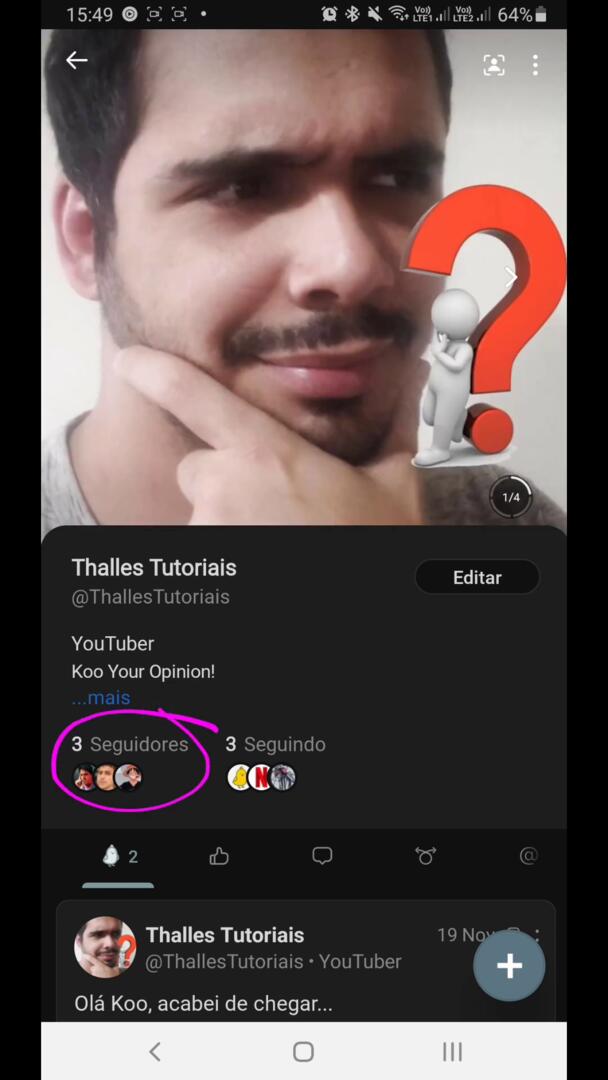Tap the system home button

[x=303, y=1051]
